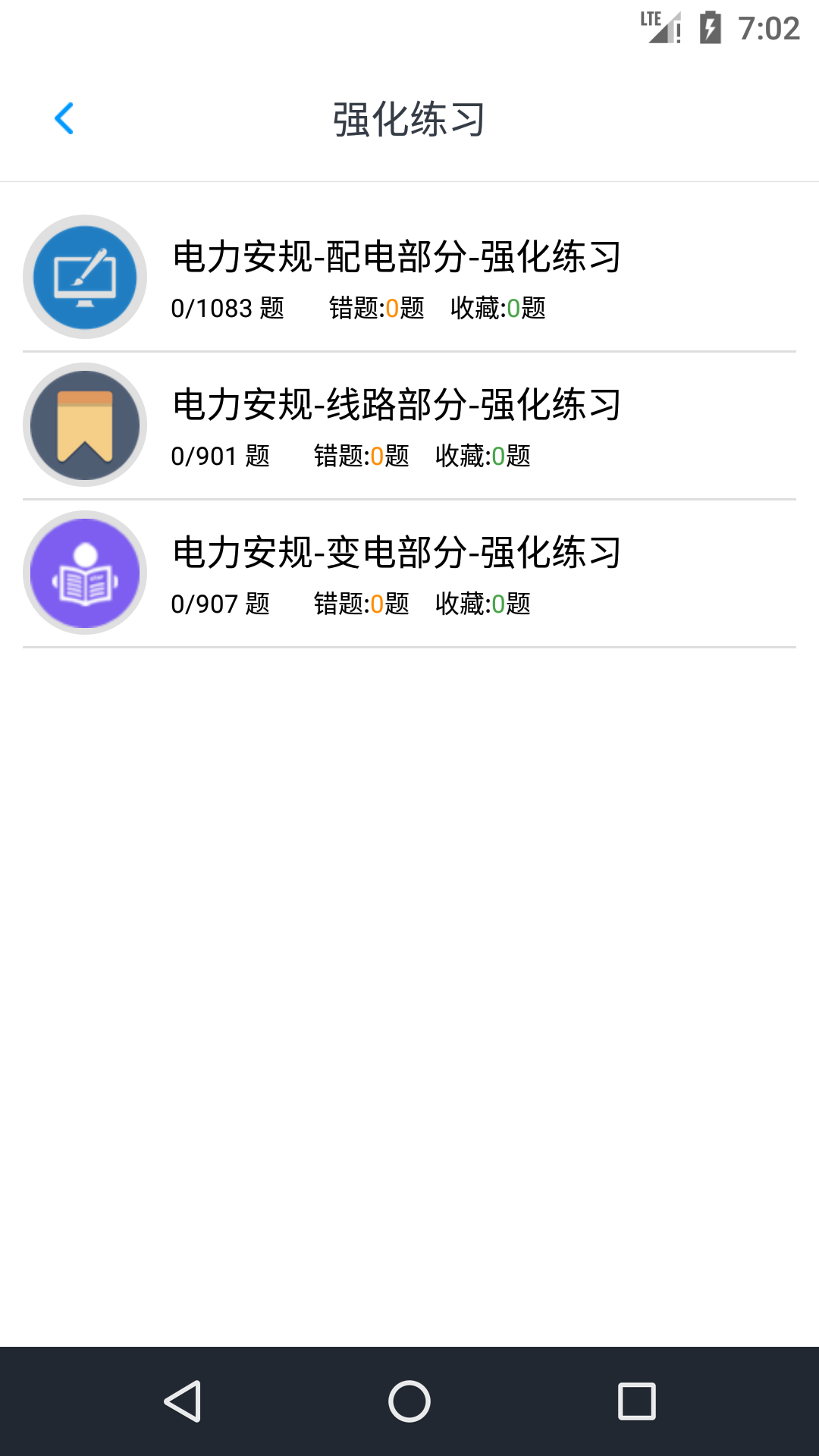Tap the system home button
The width and height of the screenshot is (819, 1456).
click(409, 1401)
